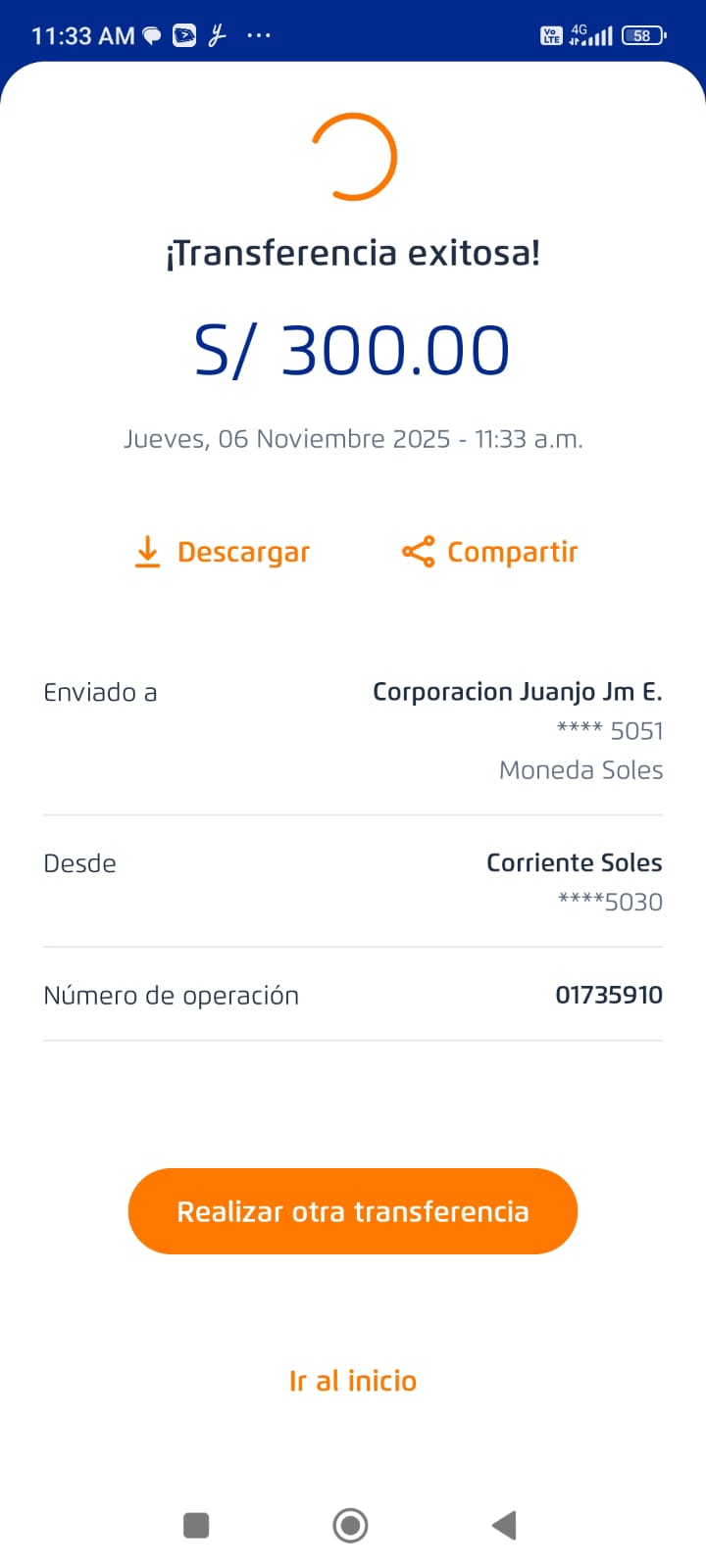Open recent apps from navigation bar
Viewport: 706px width, 1568px height.
pyautogui.click(x=196, y=1525)
